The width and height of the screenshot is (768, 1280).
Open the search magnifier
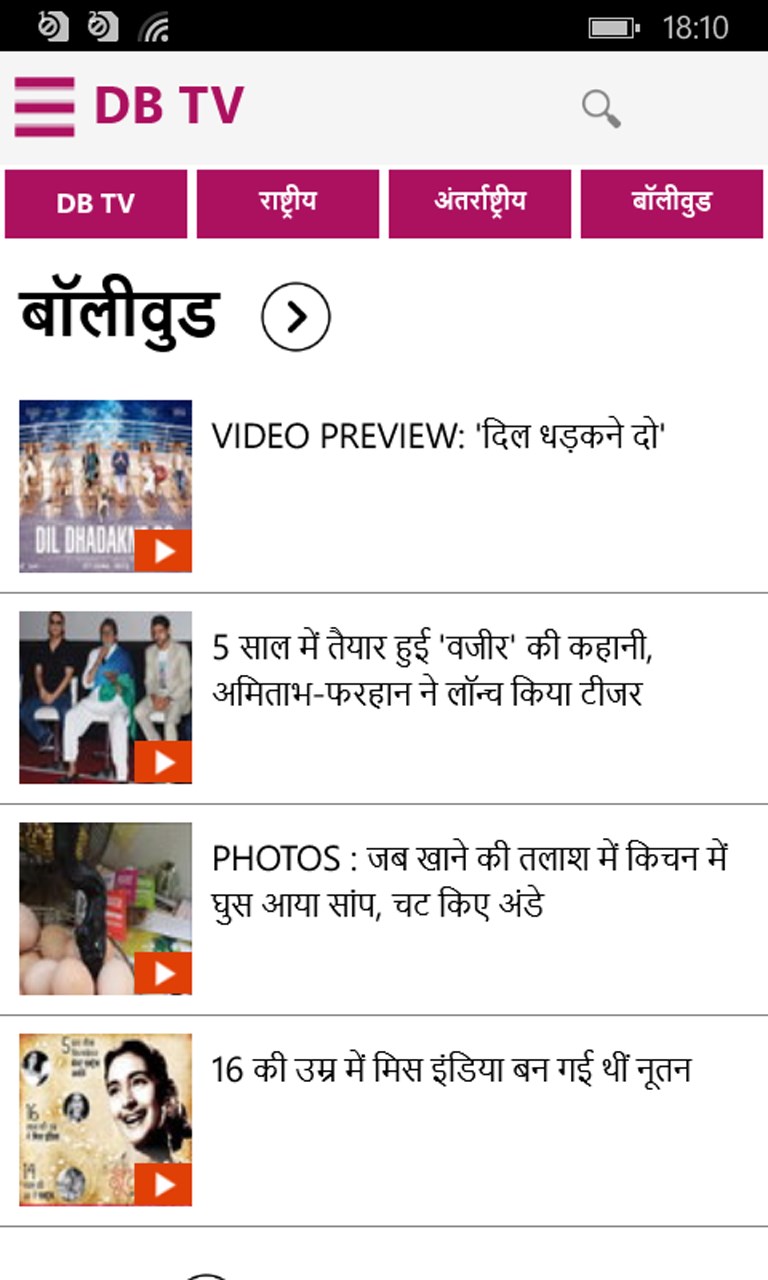click(601, 108)
